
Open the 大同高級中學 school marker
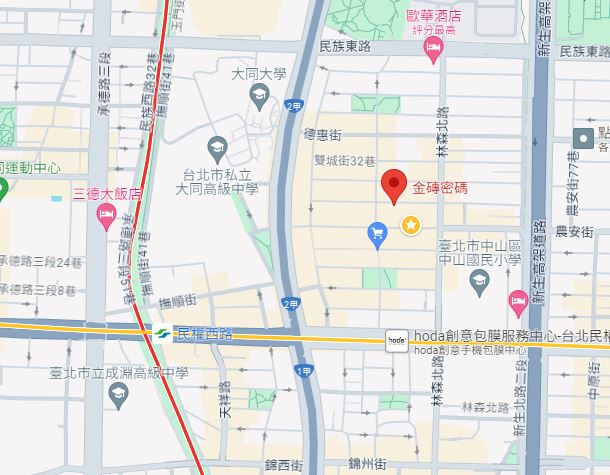219,145
